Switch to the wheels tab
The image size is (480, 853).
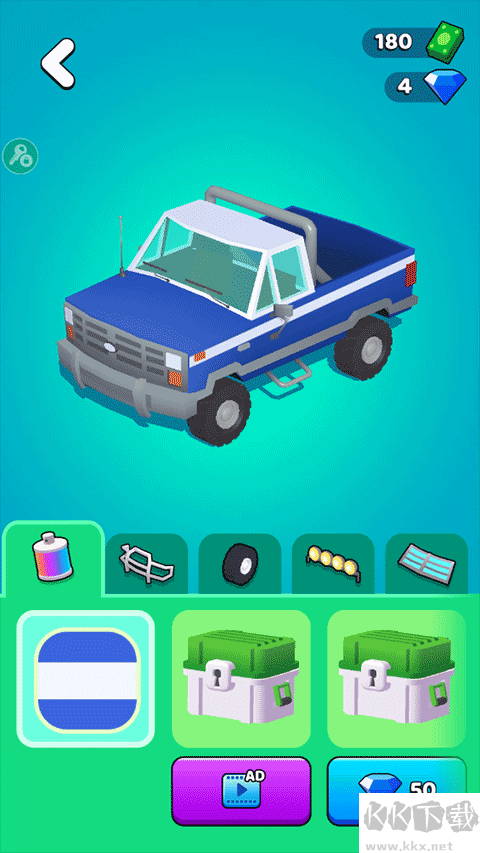[x=240, y=564]
